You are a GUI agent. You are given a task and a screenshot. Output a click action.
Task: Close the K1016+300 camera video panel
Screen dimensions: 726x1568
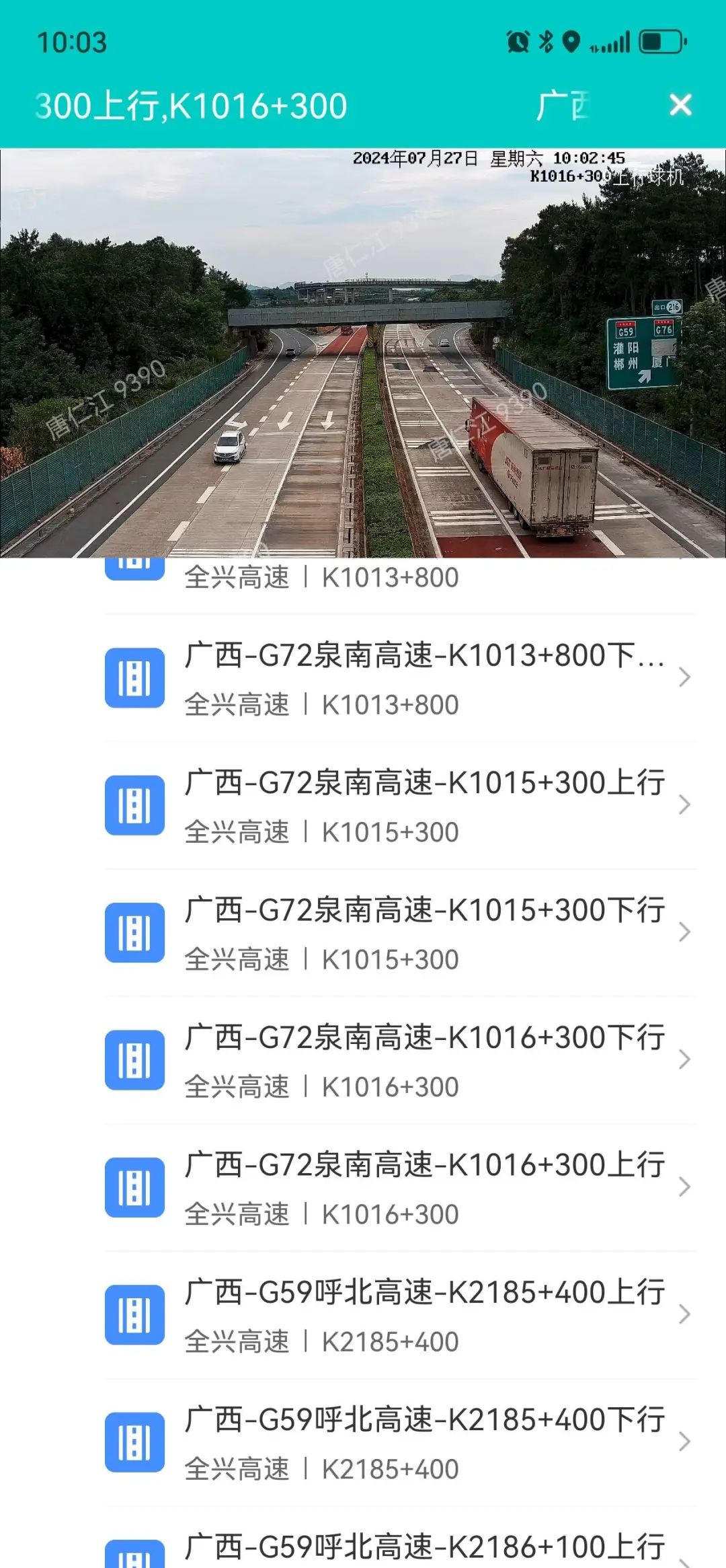pyautogui.click(x=680, y=105)
